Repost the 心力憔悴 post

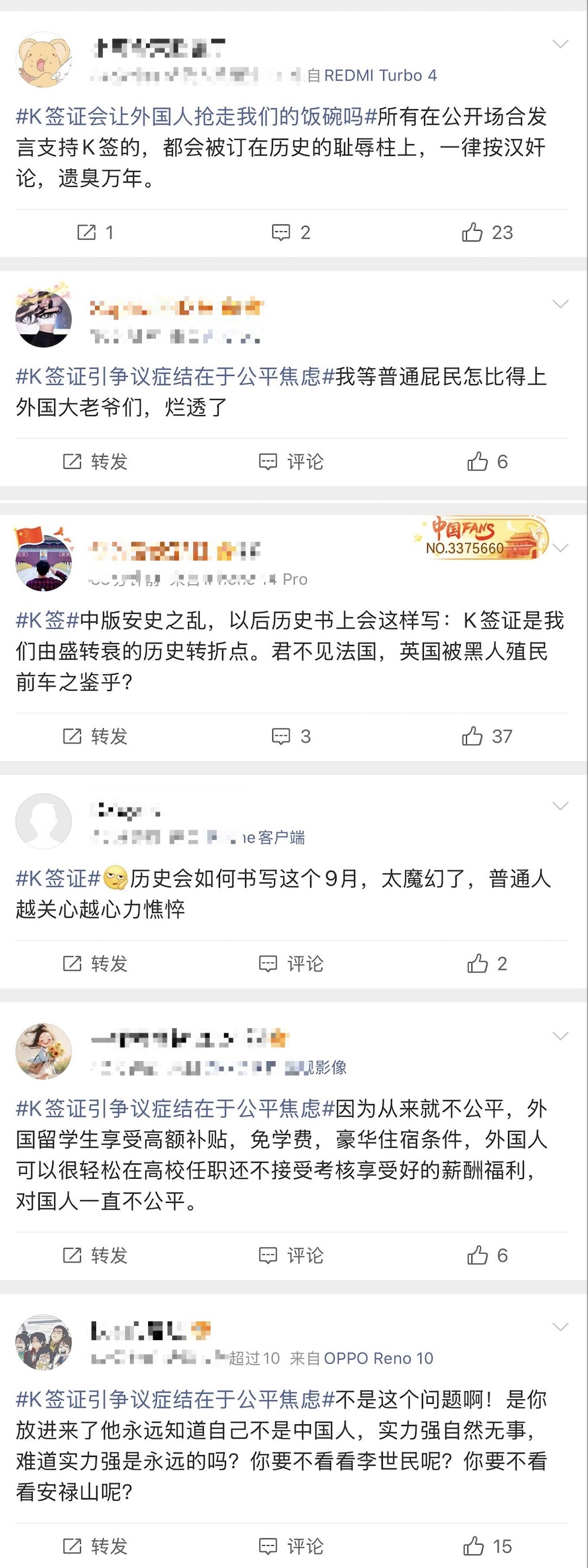click(95, 964)
